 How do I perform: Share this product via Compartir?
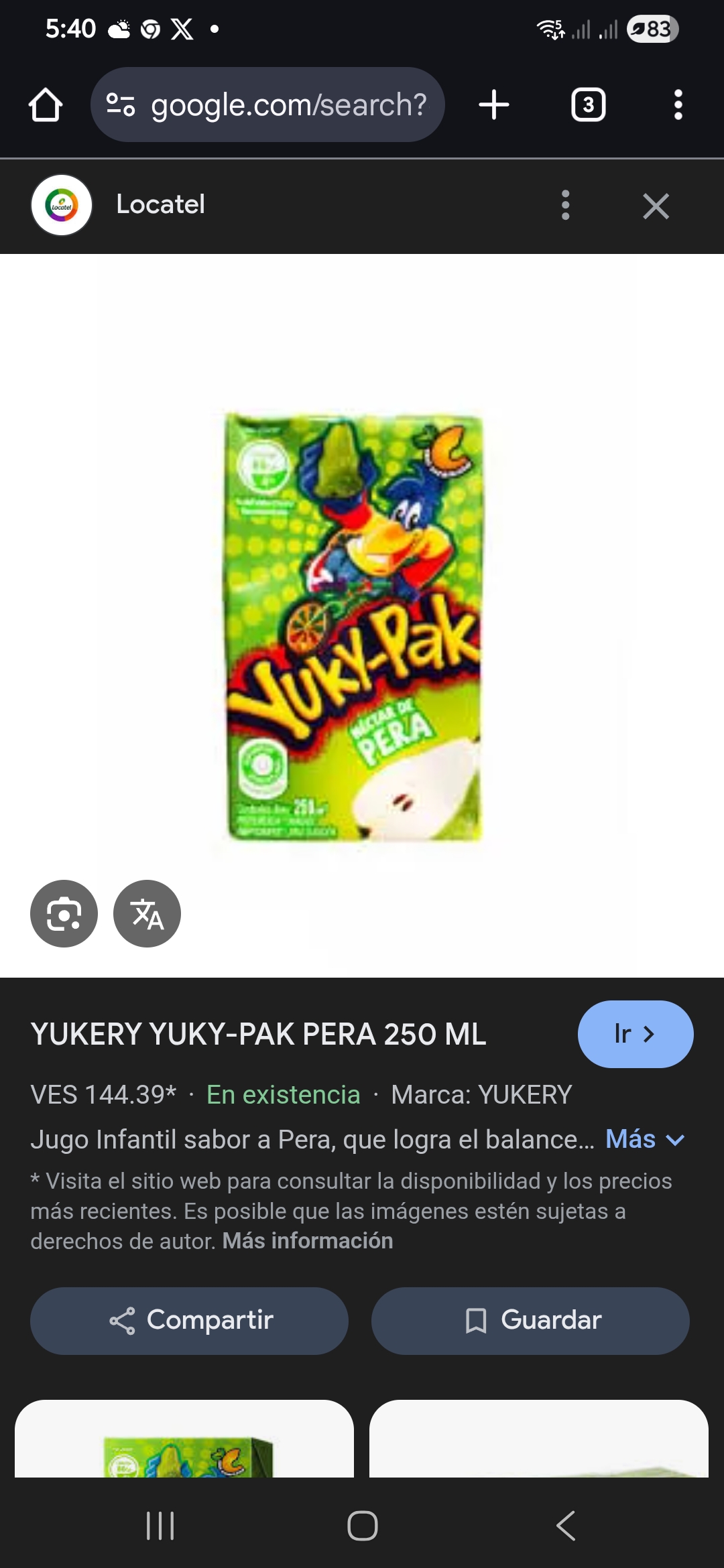pyautogui.click(x=189, y=1321)
